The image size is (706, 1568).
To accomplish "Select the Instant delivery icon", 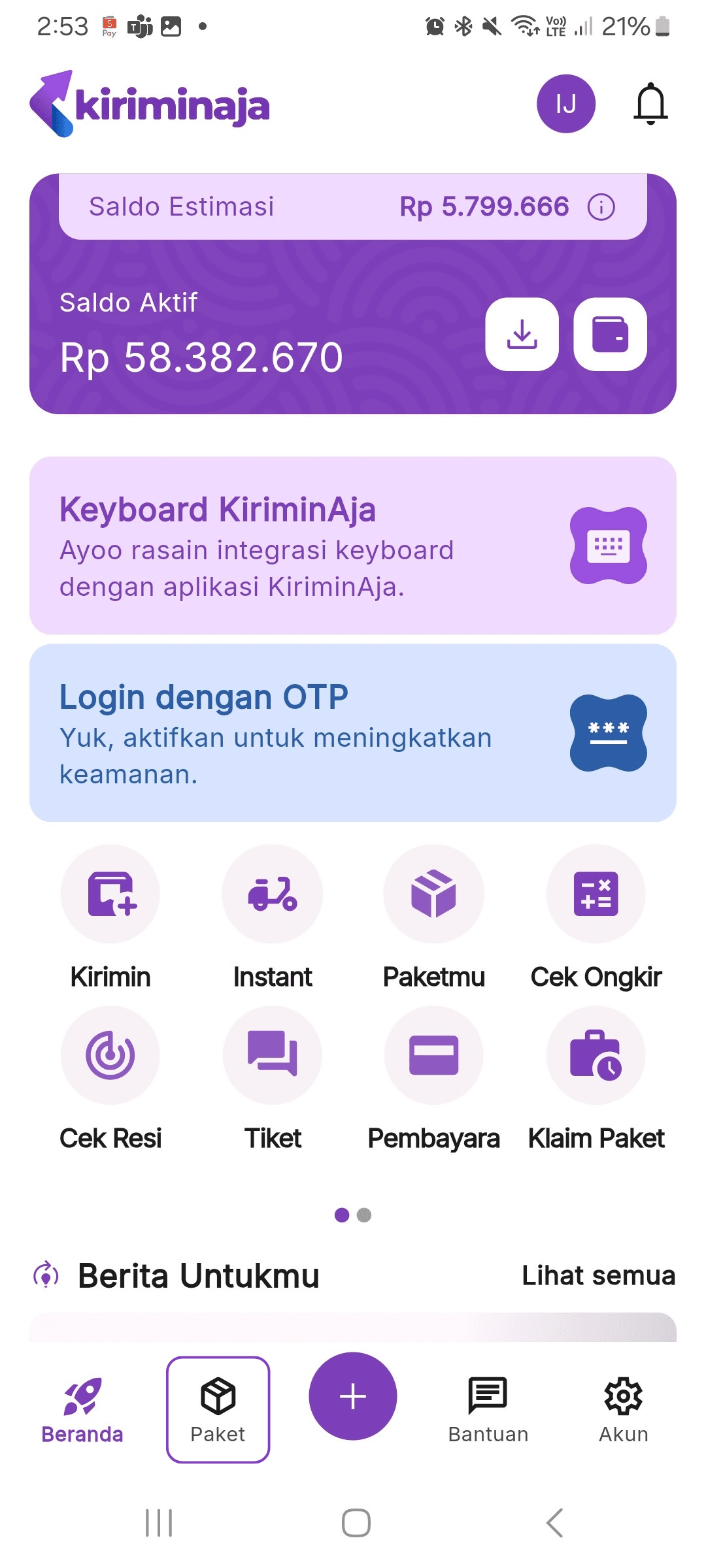I will coord(273,894).
